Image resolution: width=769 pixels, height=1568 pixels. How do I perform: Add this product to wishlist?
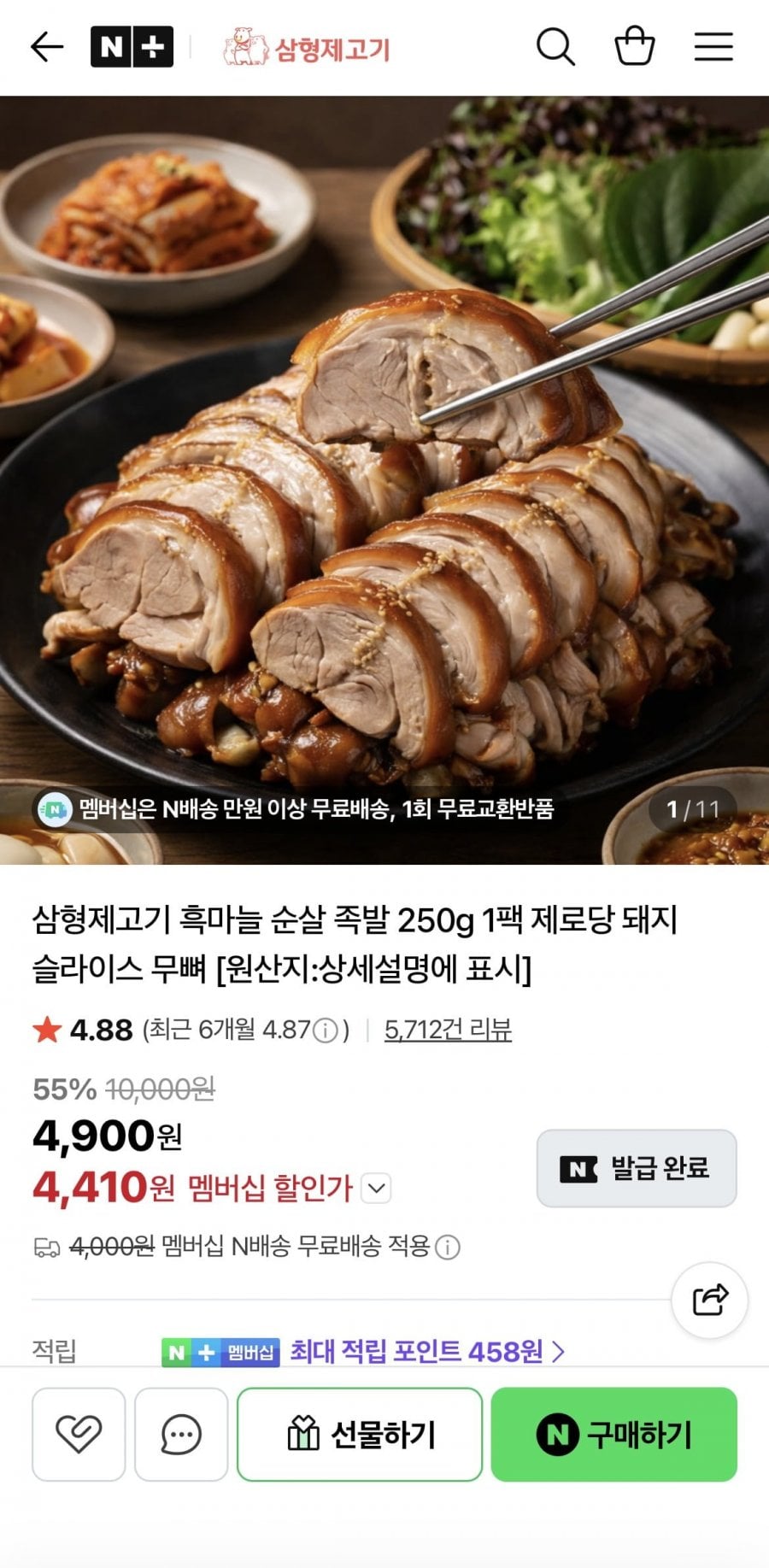(79, 1434)
